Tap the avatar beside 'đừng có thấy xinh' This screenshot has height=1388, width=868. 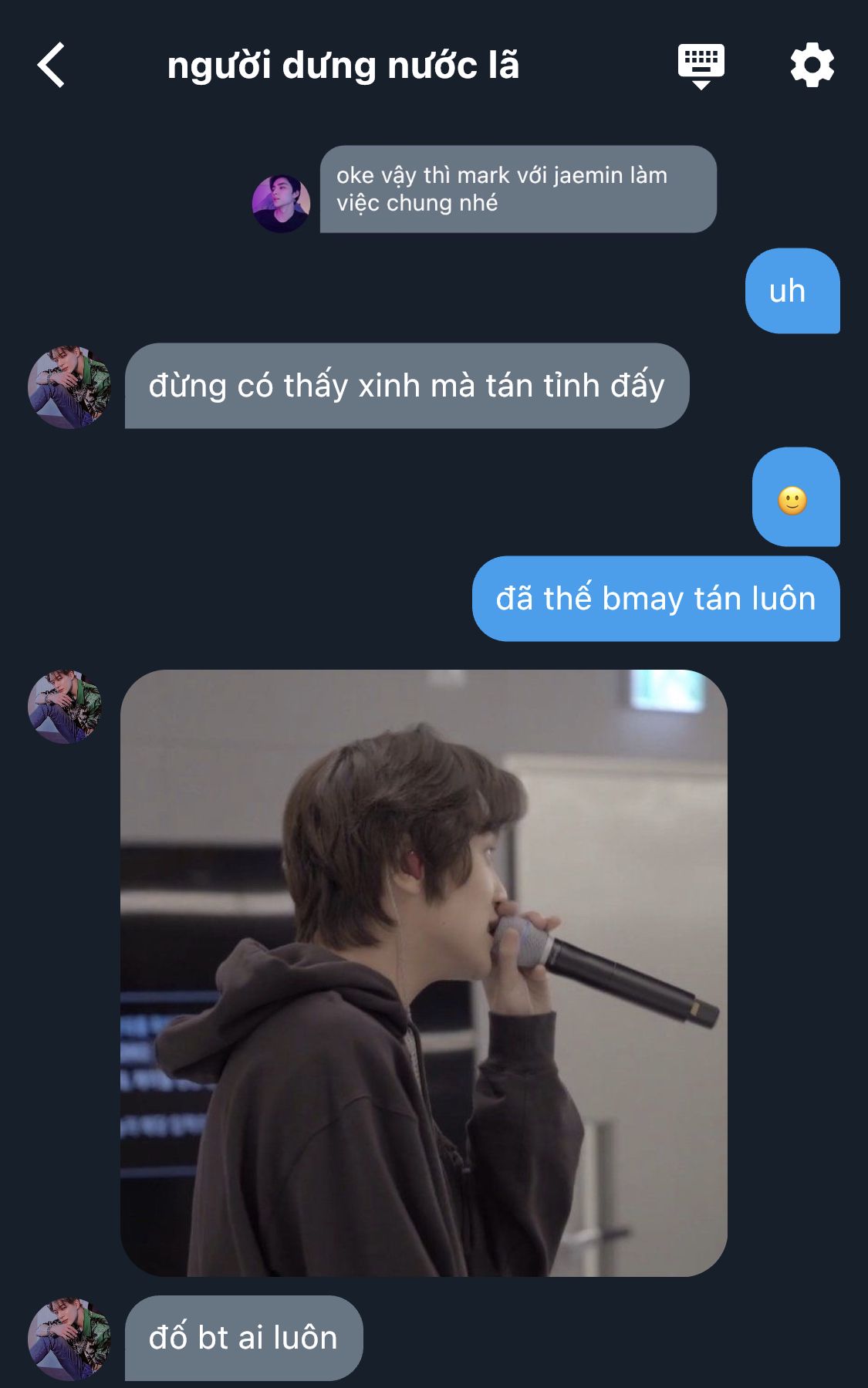(x=69, y=387)
